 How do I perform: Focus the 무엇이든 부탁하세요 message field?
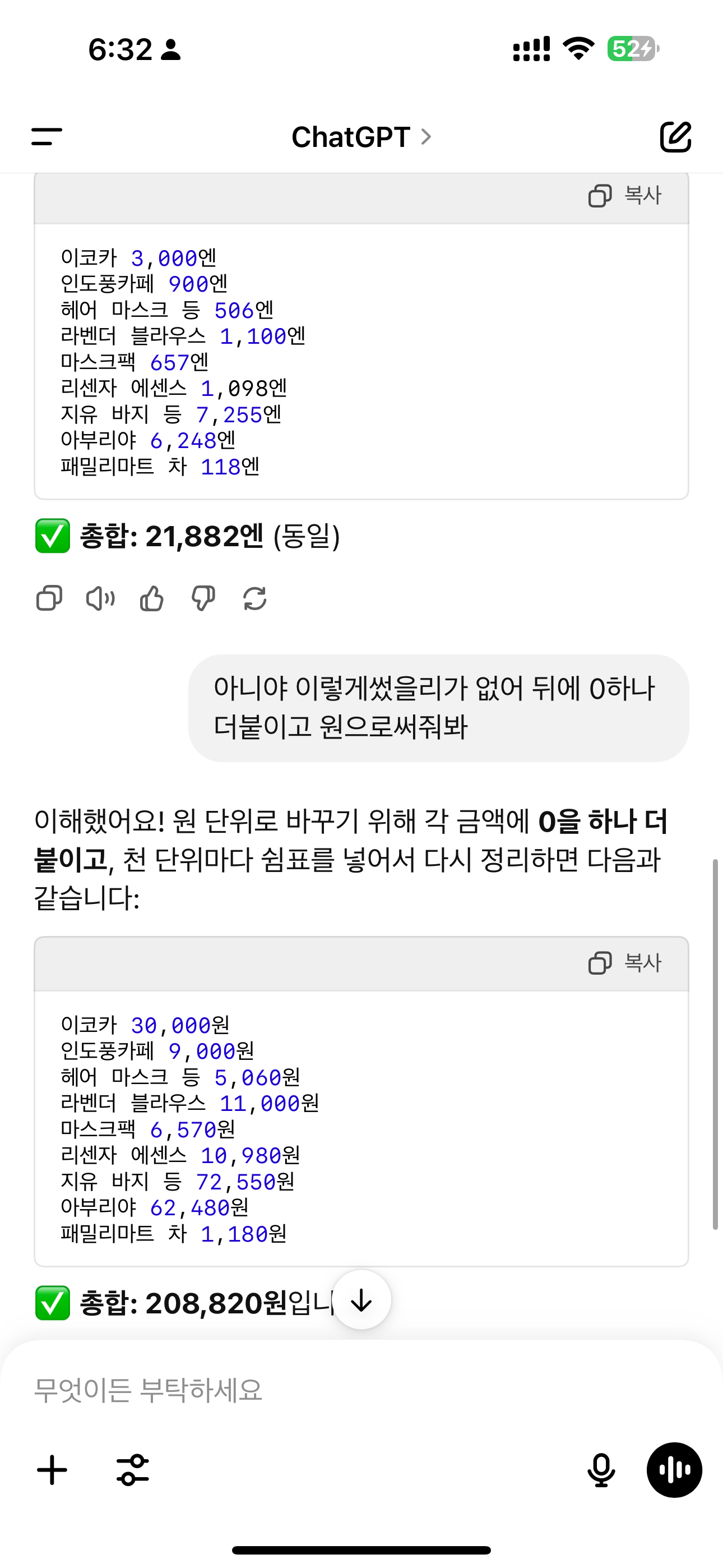point(361,1390)
